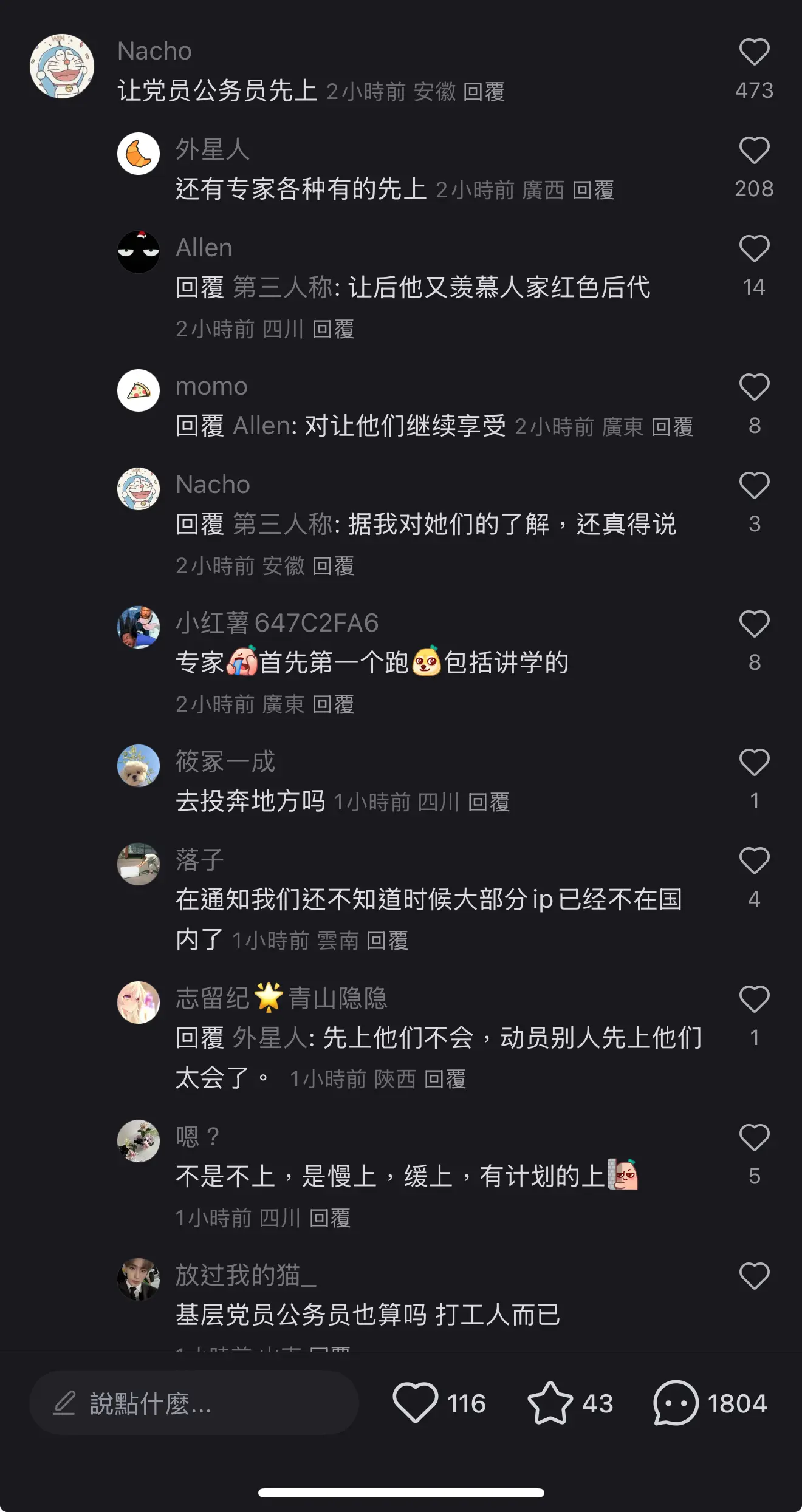
Task: Reply to Nacho's top comment
Action: tap(484, 92)
